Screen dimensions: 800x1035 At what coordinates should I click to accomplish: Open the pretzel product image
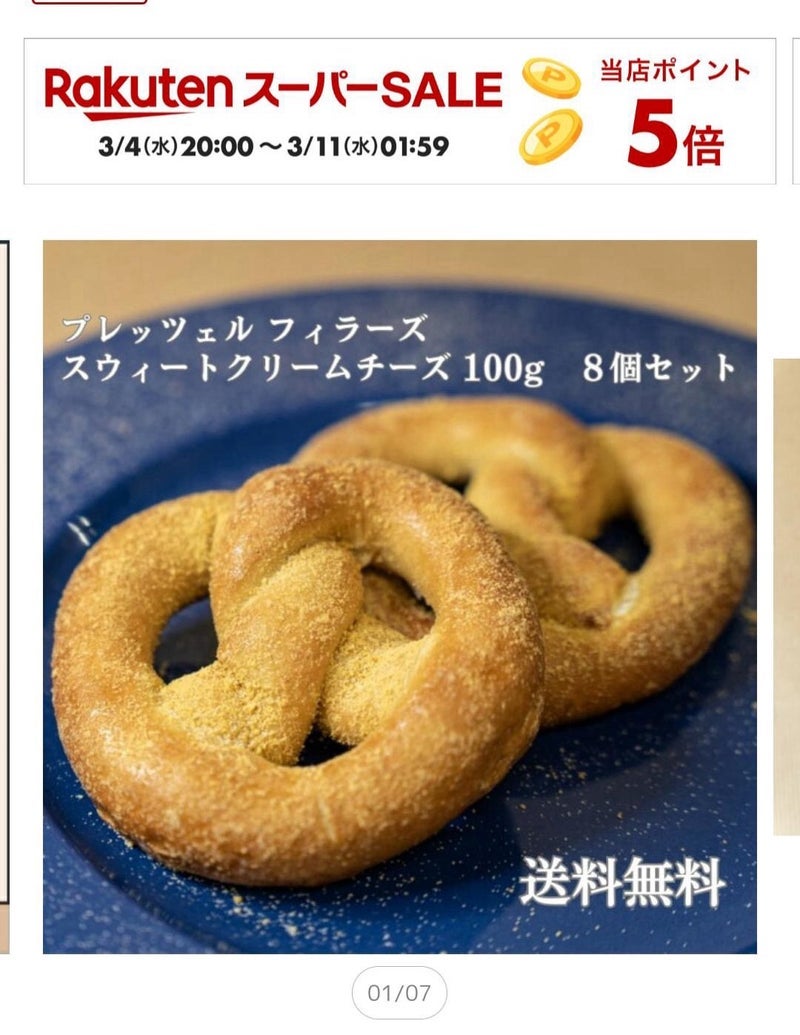[x=399, y=596]
